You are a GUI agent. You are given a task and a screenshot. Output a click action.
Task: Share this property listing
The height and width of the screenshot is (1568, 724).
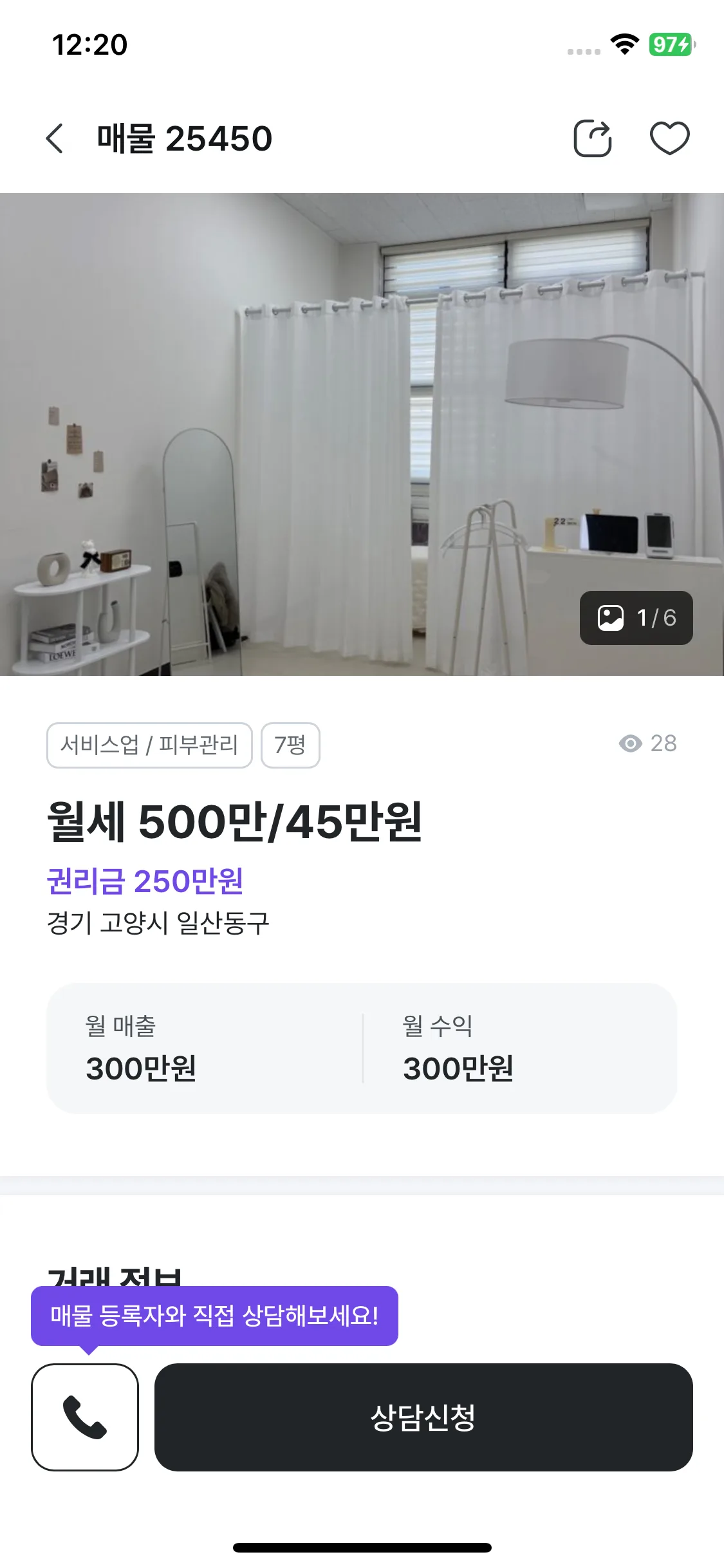tap(592, 138)
